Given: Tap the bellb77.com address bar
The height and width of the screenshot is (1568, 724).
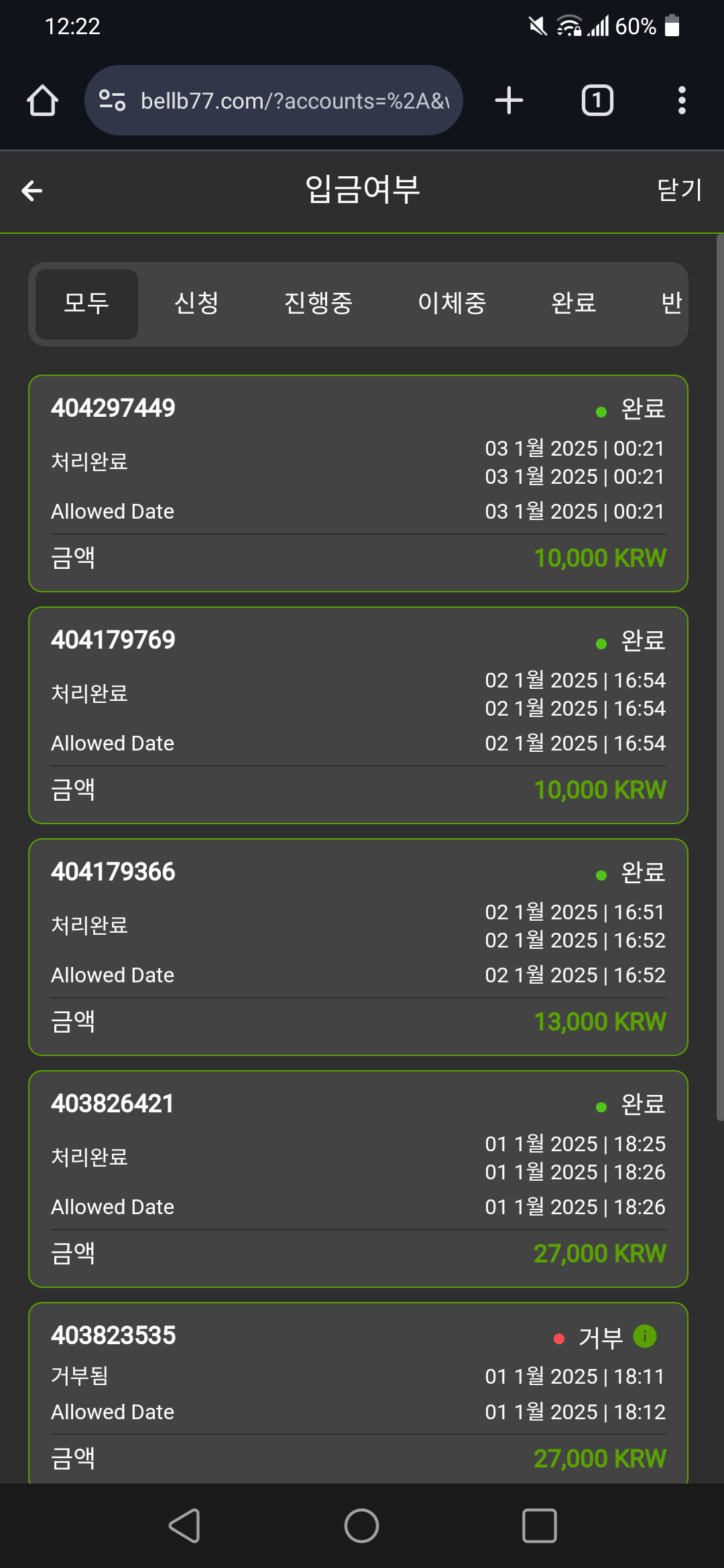Looking at the screenshot, I should pos(274,101).
